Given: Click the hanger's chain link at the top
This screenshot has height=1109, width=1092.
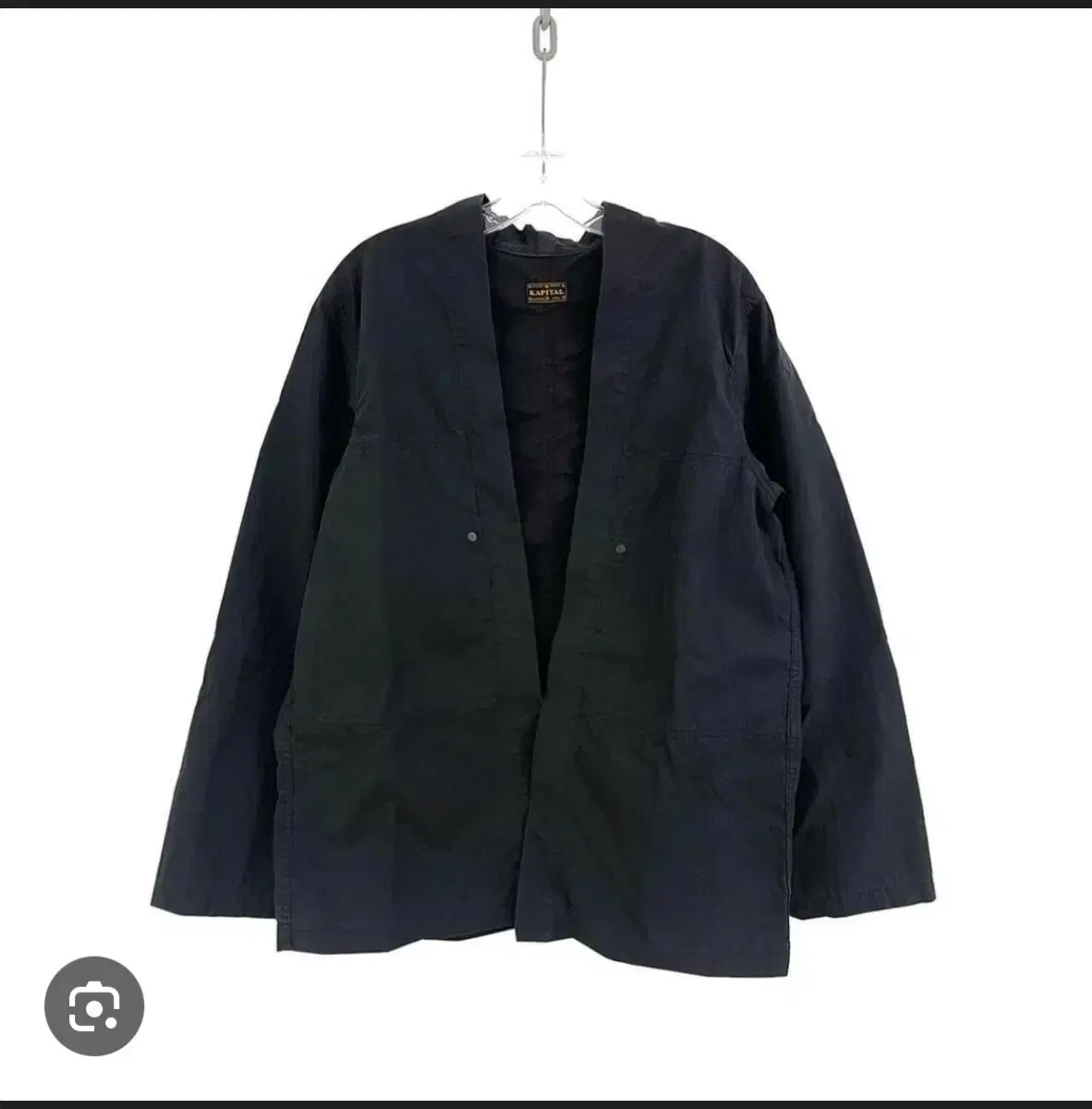Looking at the screenshot, I should pyautogui.click(x=544, y=37).
